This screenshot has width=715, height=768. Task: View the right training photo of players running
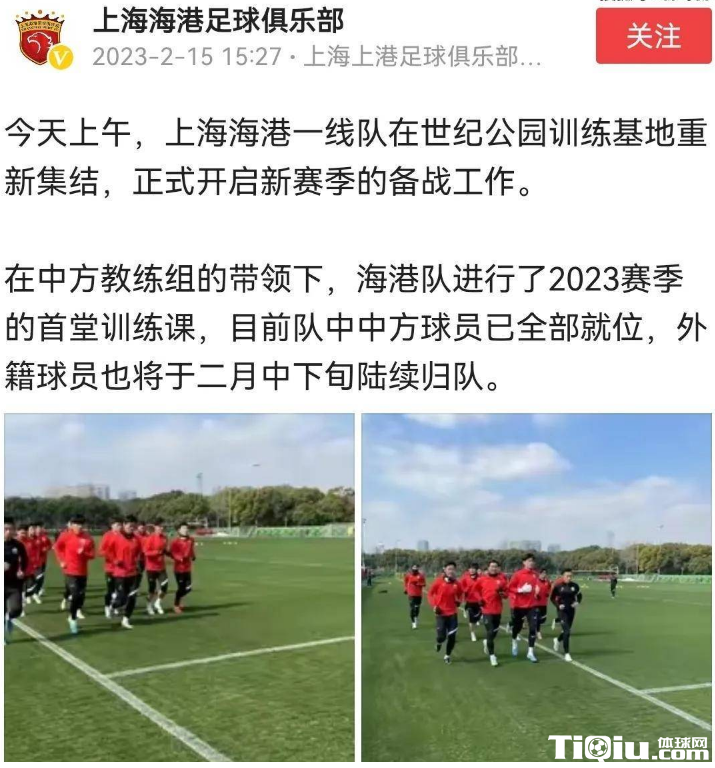(x=537, y=588)
